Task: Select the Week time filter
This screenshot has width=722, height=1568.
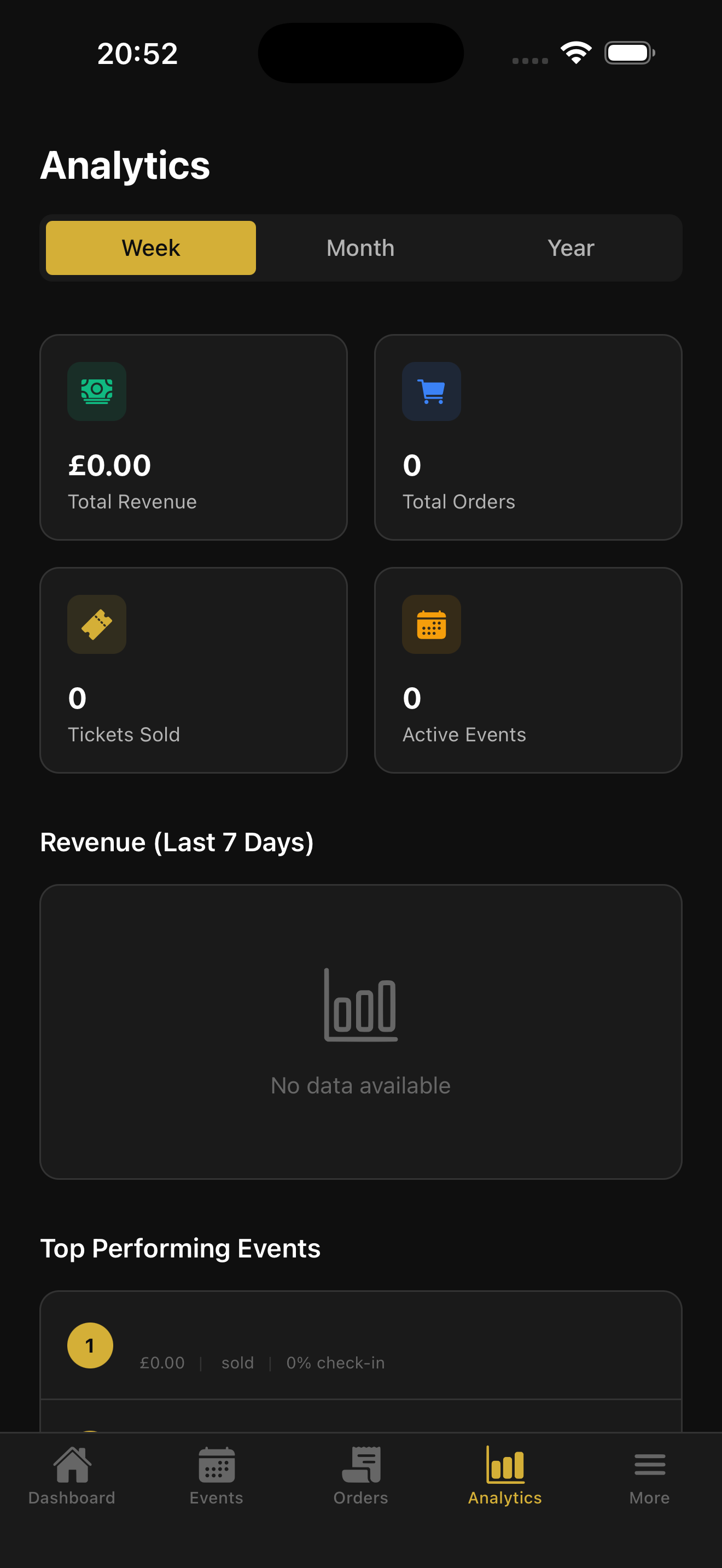Action: pos(150,248)
